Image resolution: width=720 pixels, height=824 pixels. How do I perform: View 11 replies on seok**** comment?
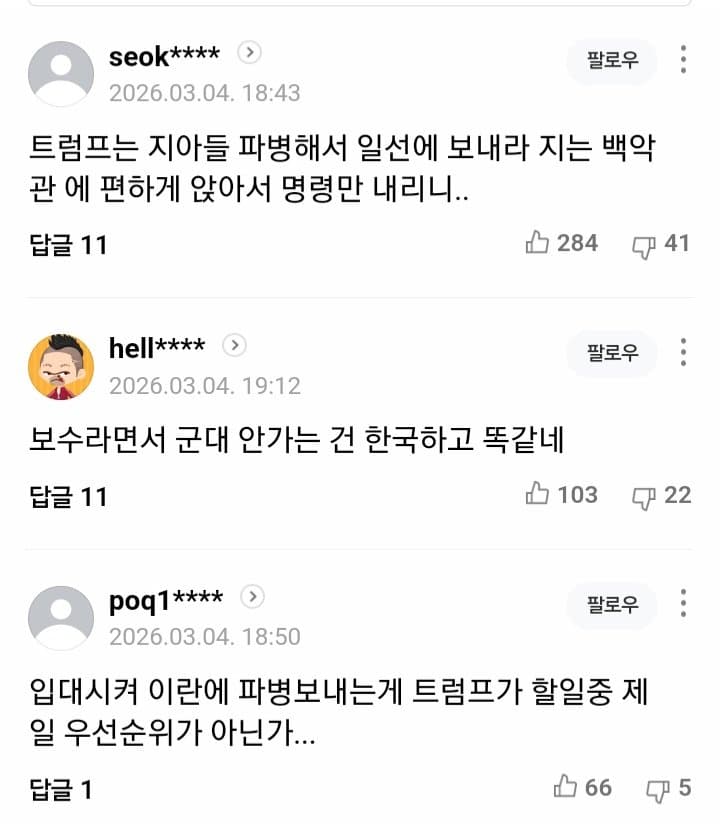68,244
